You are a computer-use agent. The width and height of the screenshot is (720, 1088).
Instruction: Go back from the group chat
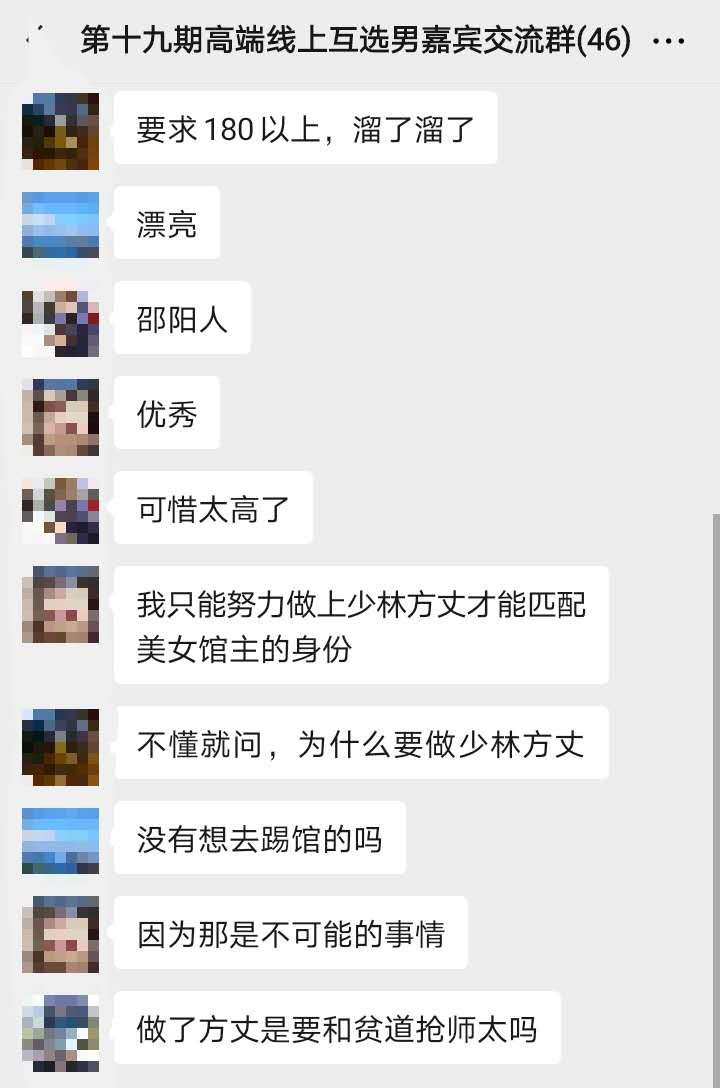(x=34, y=41)
